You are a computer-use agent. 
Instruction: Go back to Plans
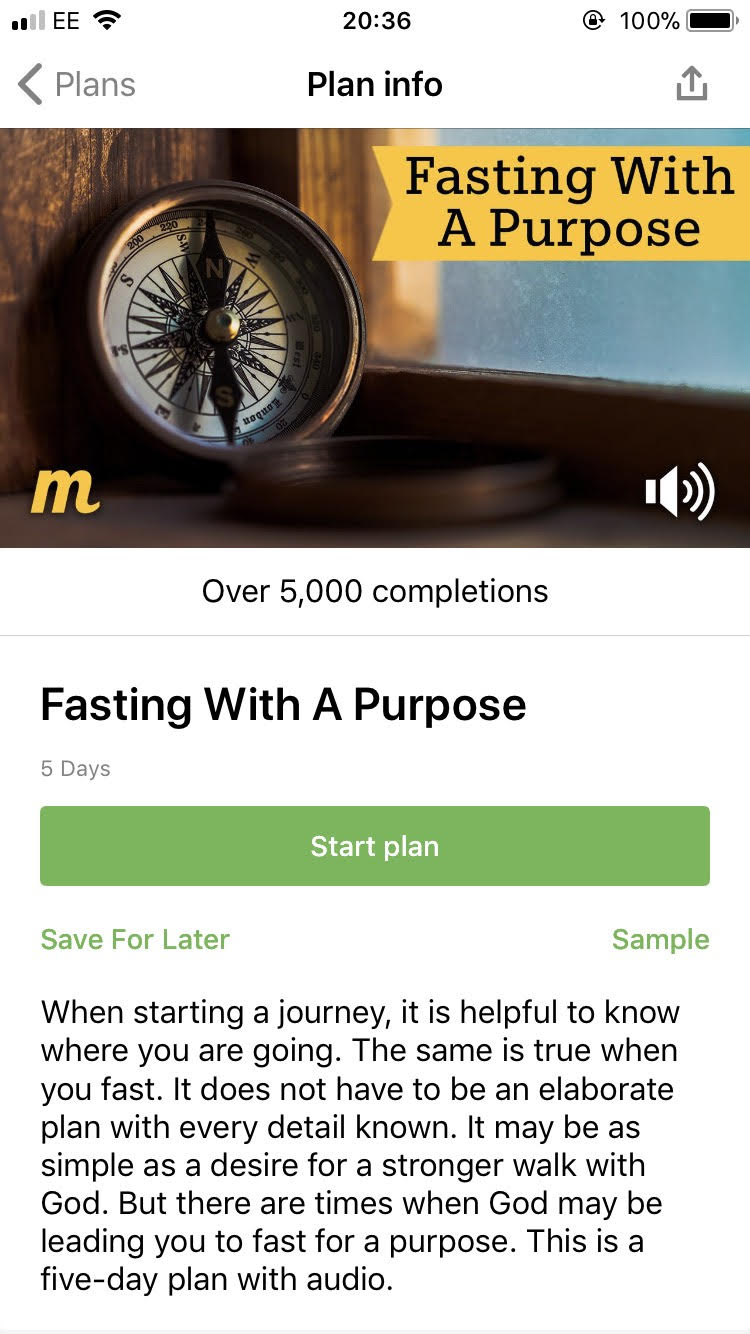click(77, 85)
